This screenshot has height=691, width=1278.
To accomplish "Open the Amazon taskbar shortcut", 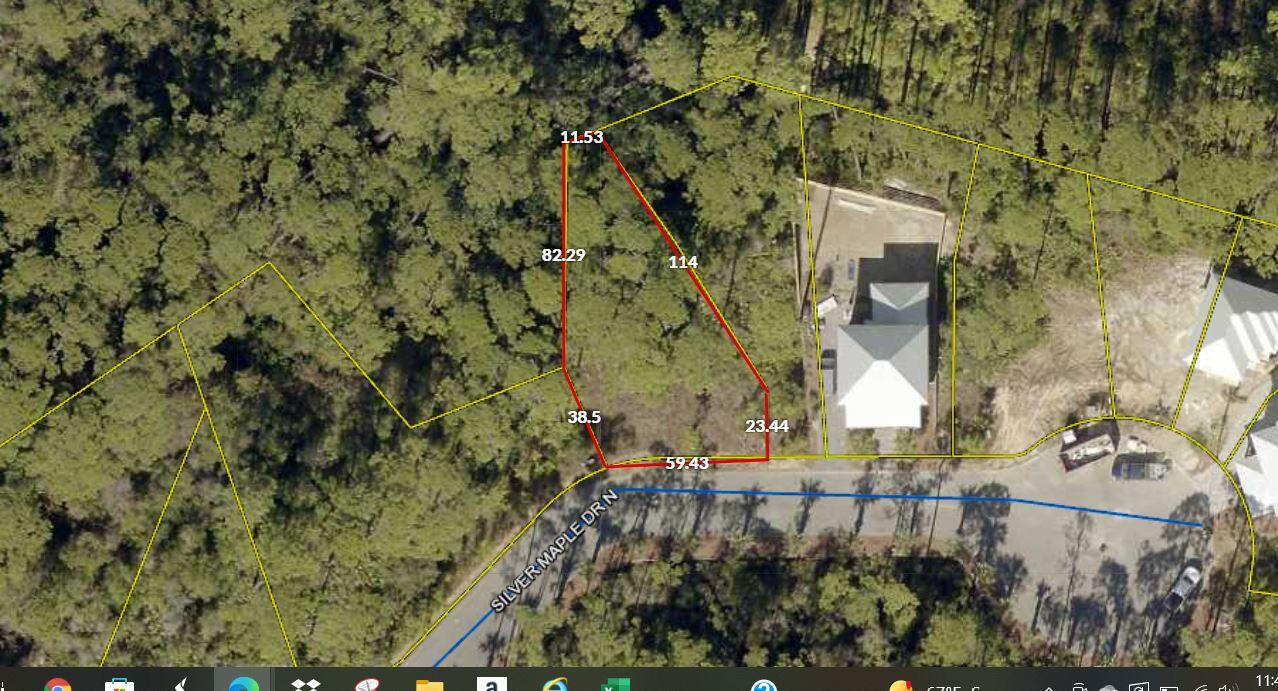I will tap(491, 685).
